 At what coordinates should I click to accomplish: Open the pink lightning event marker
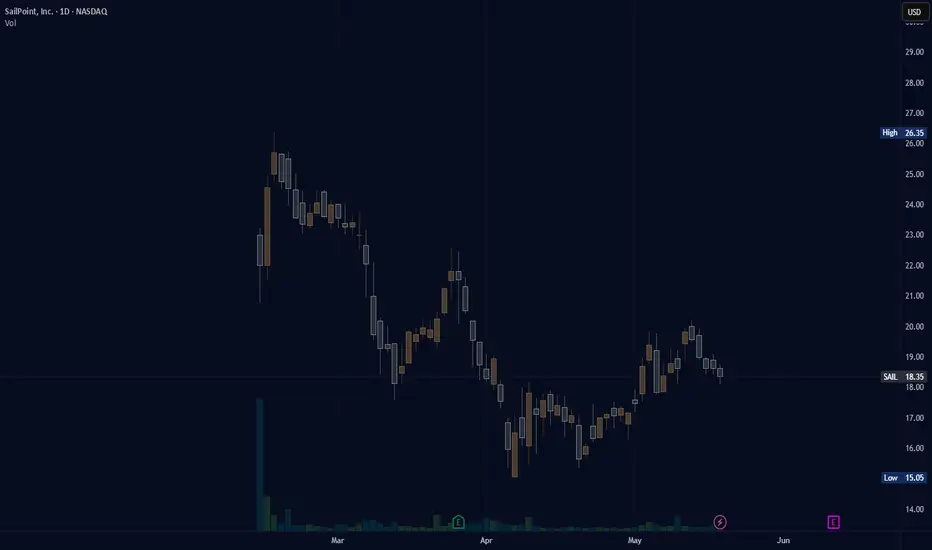tap(720, 522)
